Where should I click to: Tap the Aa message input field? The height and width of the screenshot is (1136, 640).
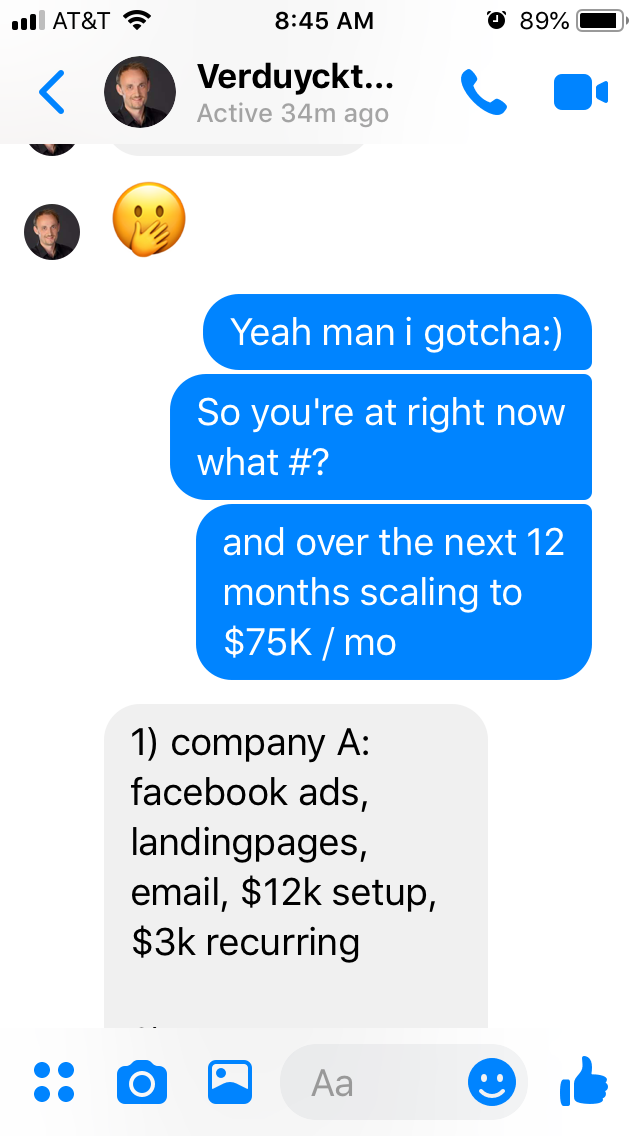370,1082
